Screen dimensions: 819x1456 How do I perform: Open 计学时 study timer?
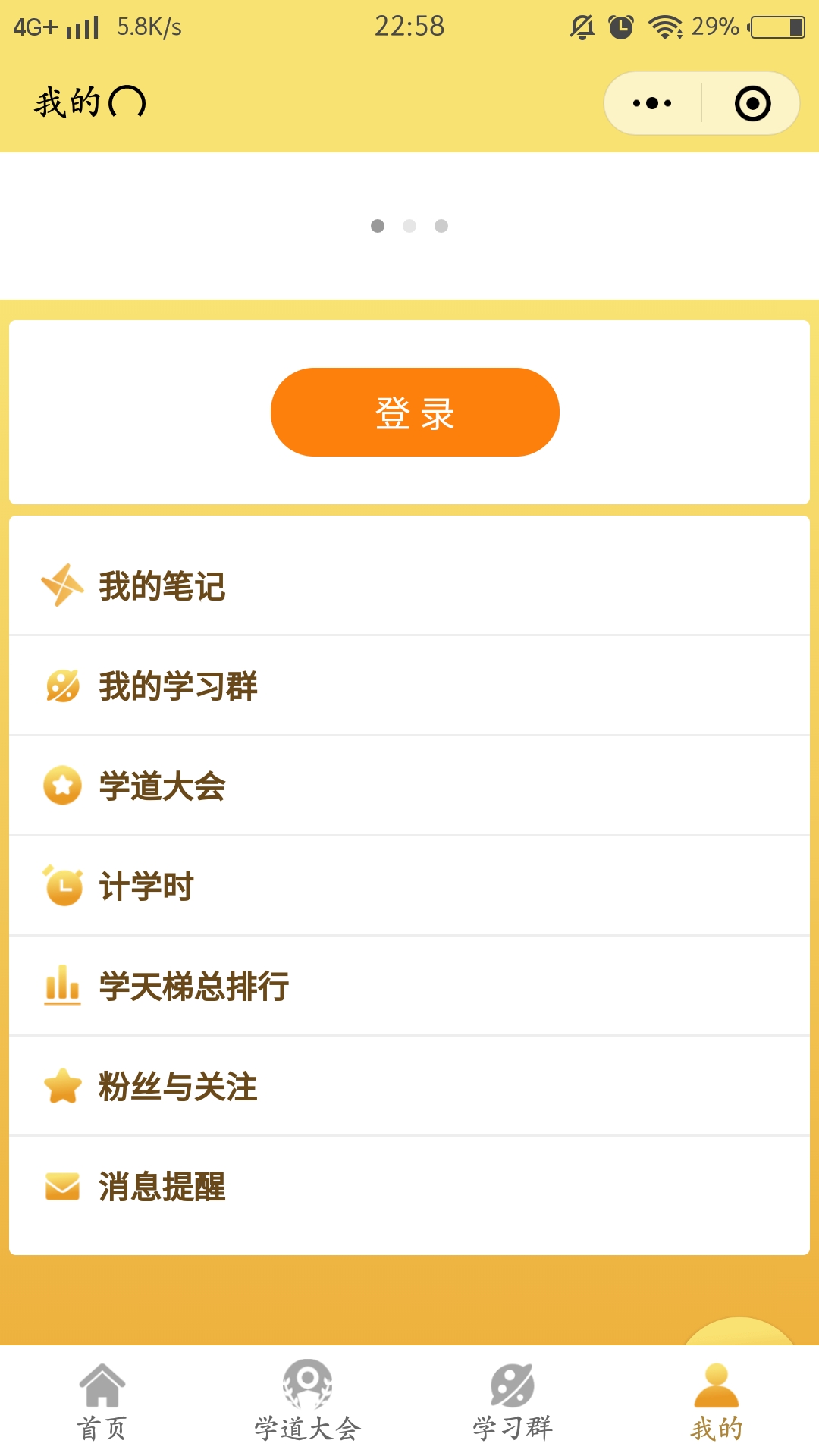(x=146, y=886)
